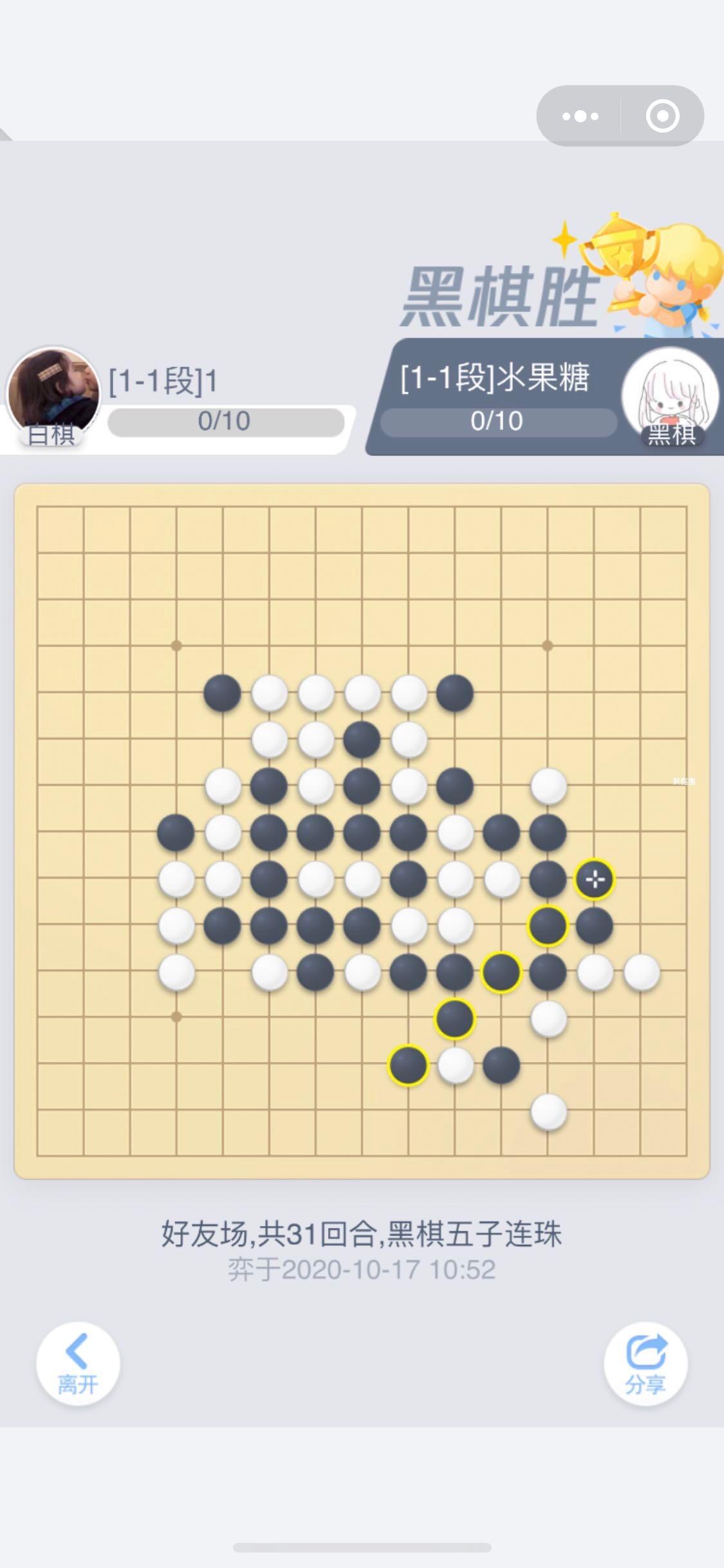724x1568 pixels.
Task: Tap the 离开 leave button
Action: coord(77,1362)
